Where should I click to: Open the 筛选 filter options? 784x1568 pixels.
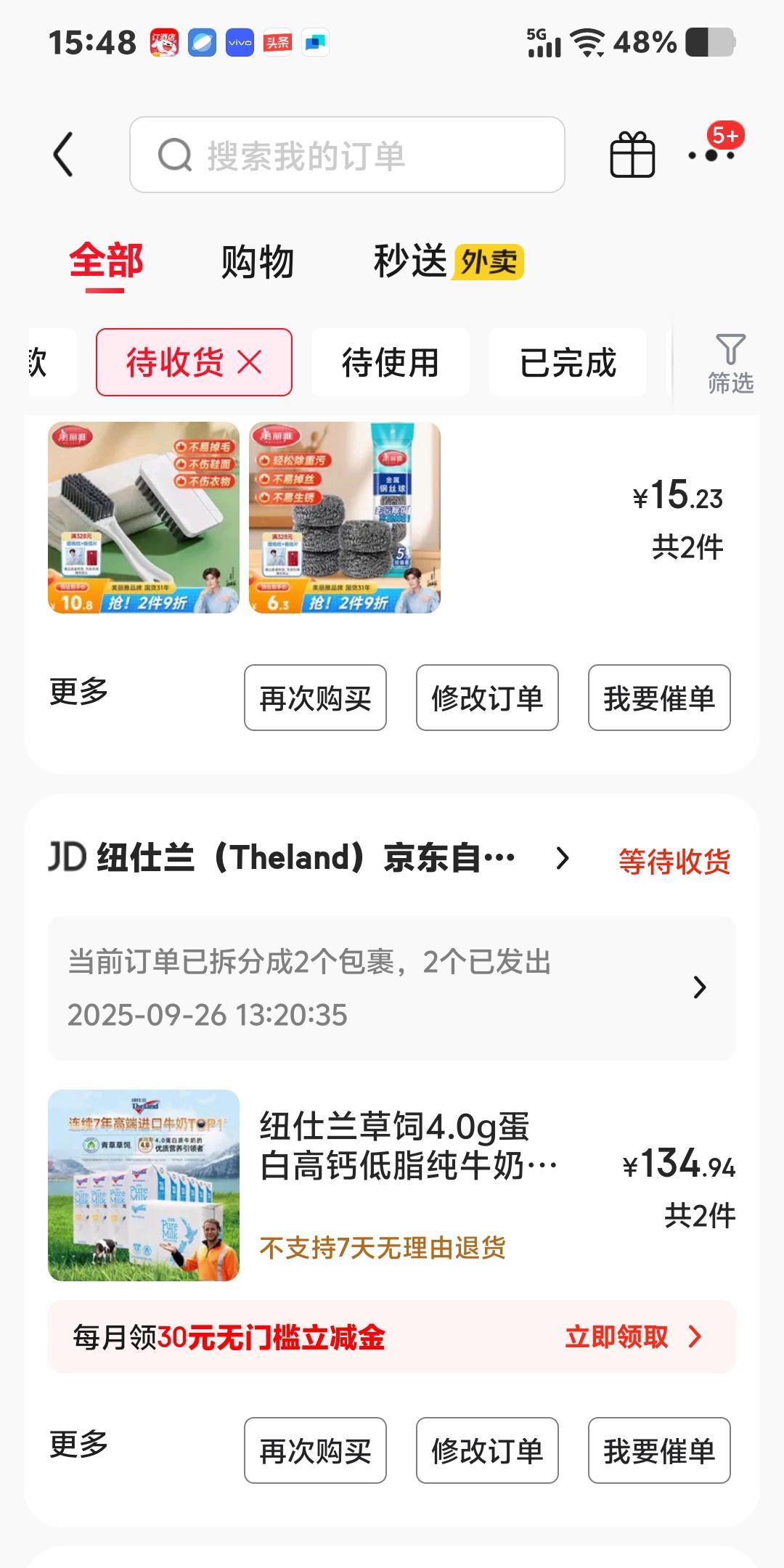point(730,364)
